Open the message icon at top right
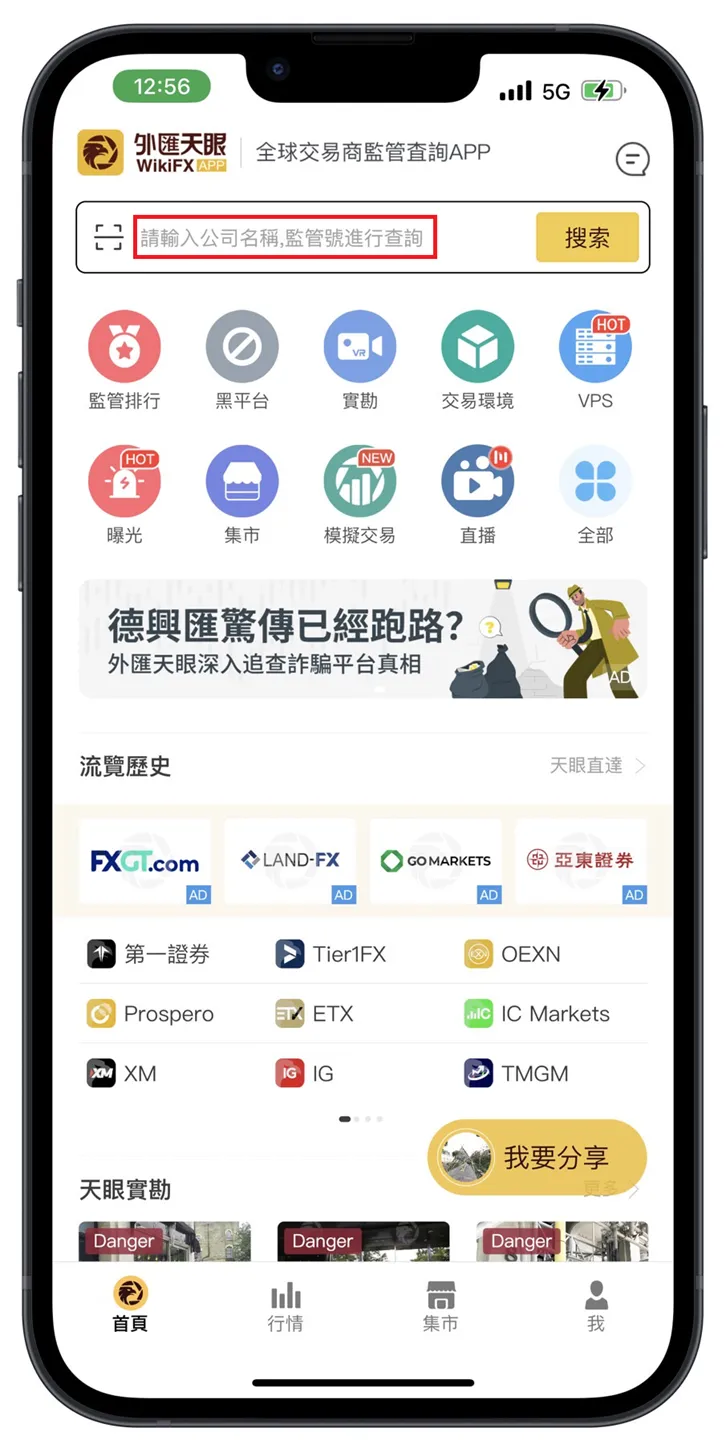 point(631,158)
